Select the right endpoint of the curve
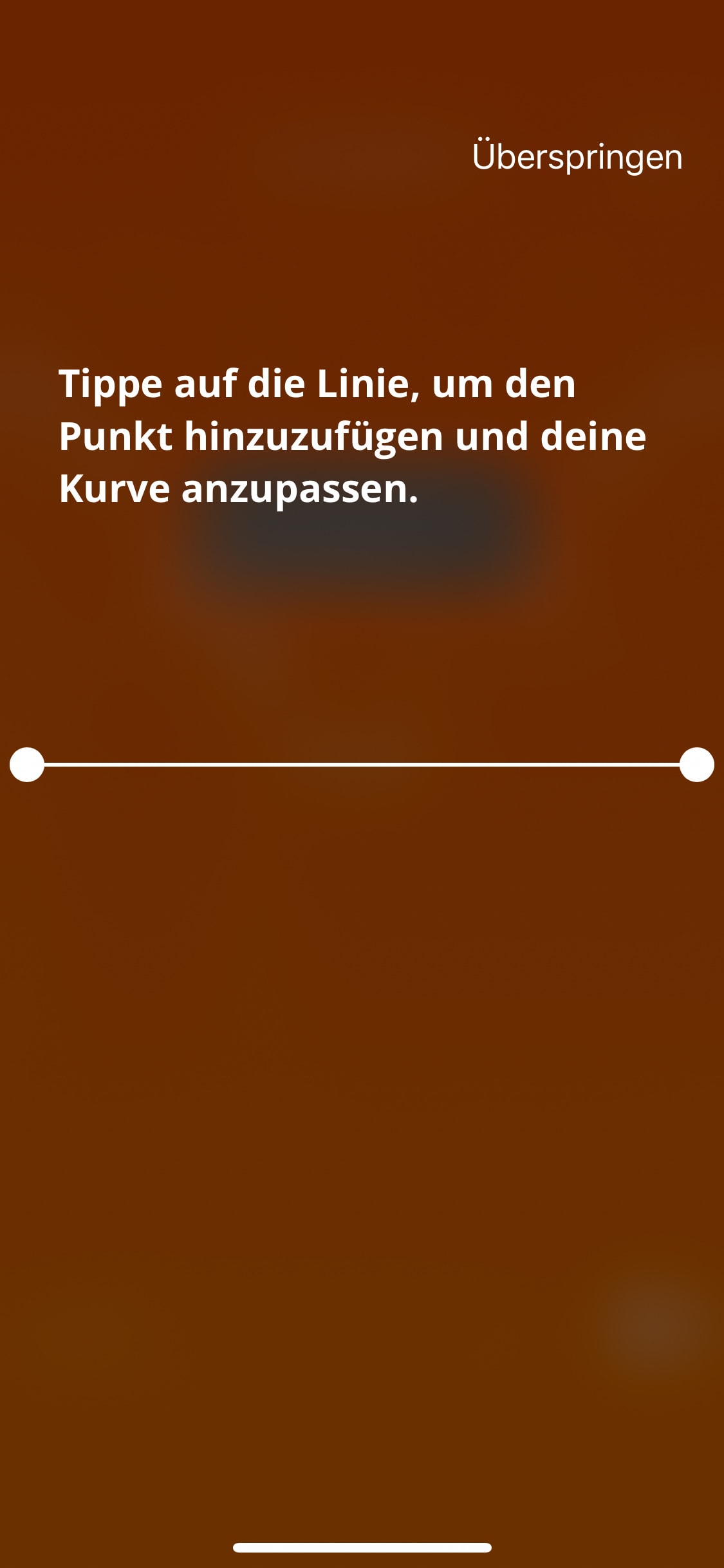This screenshot has height=1568, width=724. point(697,765)
